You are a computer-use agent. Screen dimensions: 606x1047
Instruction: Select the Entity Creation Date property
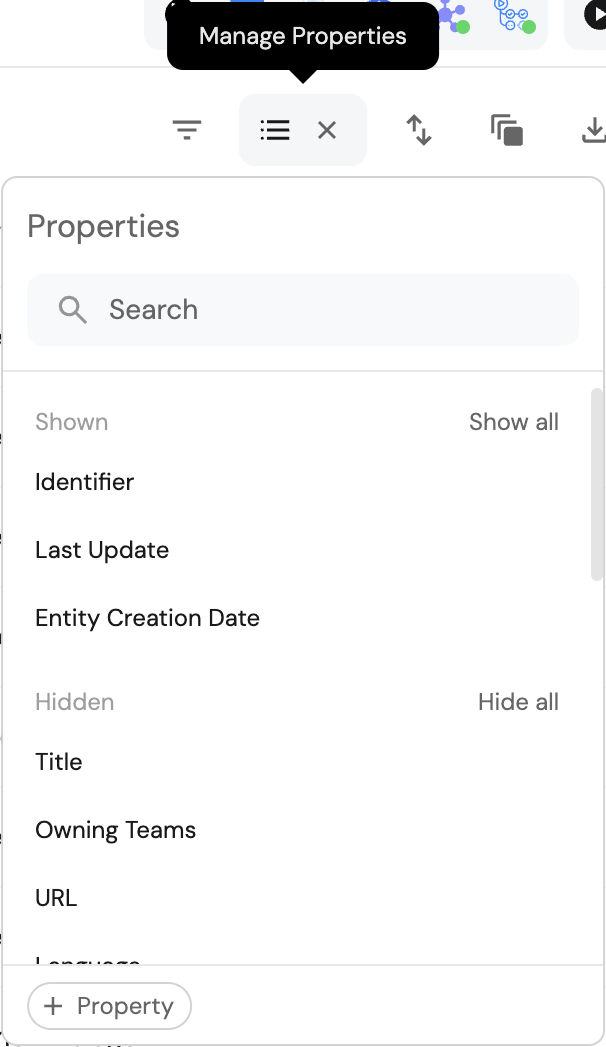tap(147, 618)
